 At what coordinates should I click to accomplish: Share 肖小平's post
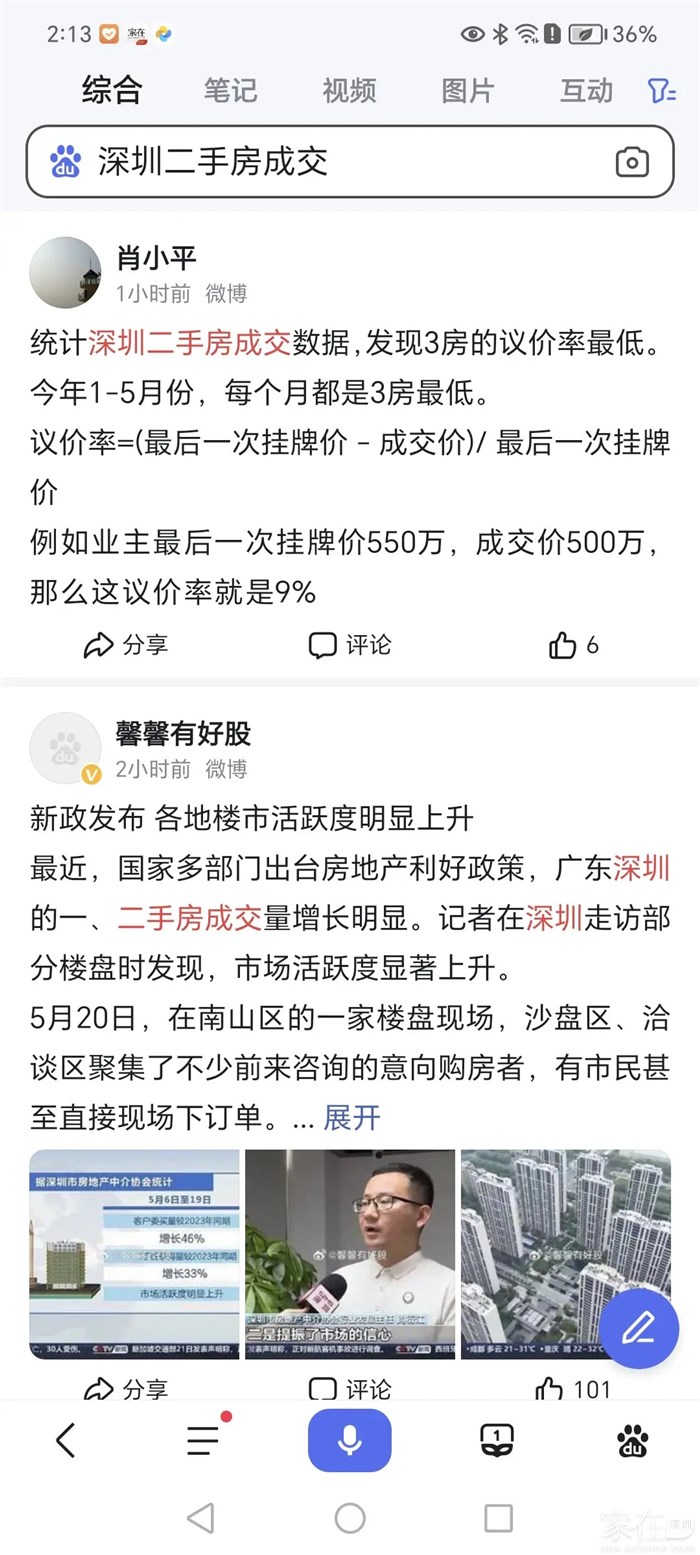click(x=125, y=645)
